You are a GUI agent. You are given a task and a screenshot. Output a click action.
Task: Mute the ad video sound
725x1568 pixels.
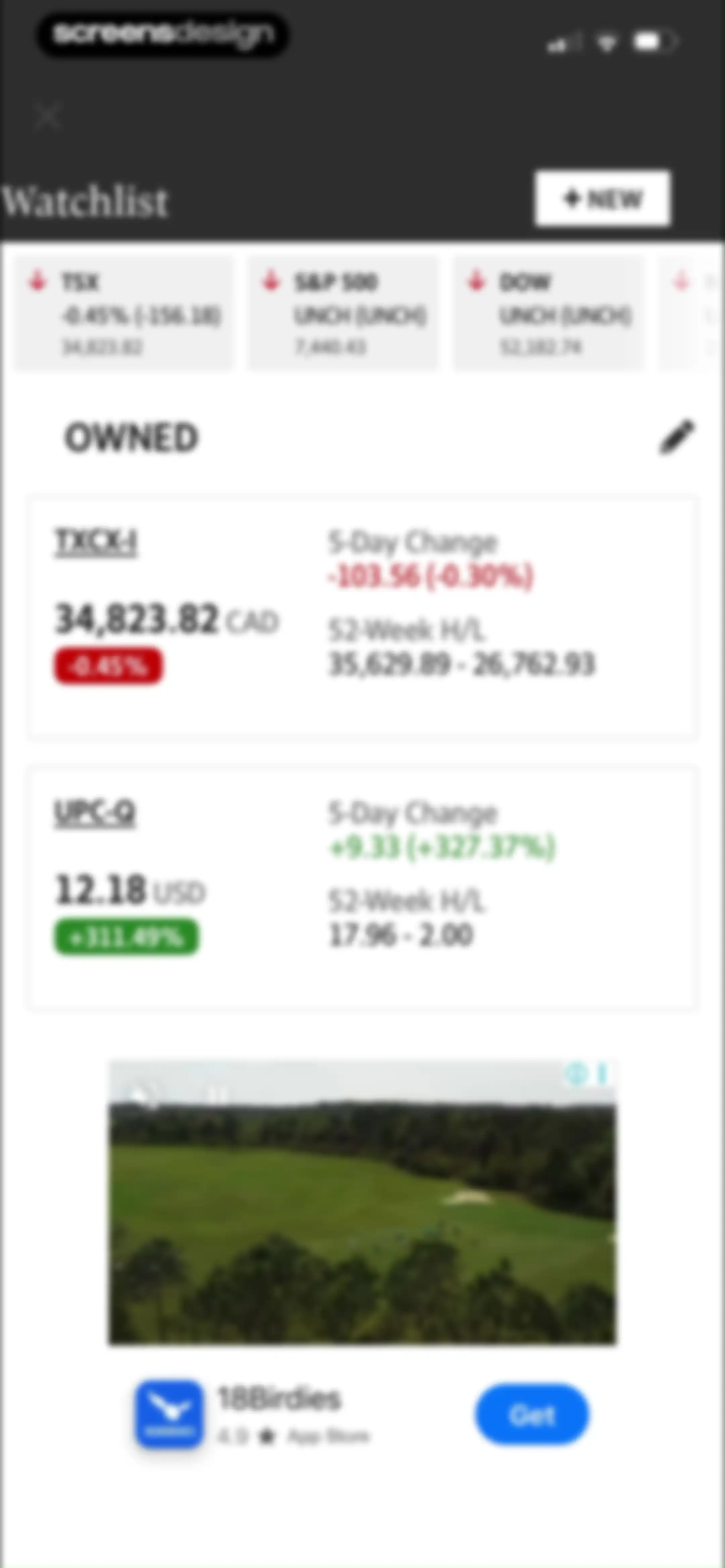pyautogui.click(x=141, y=1095)
